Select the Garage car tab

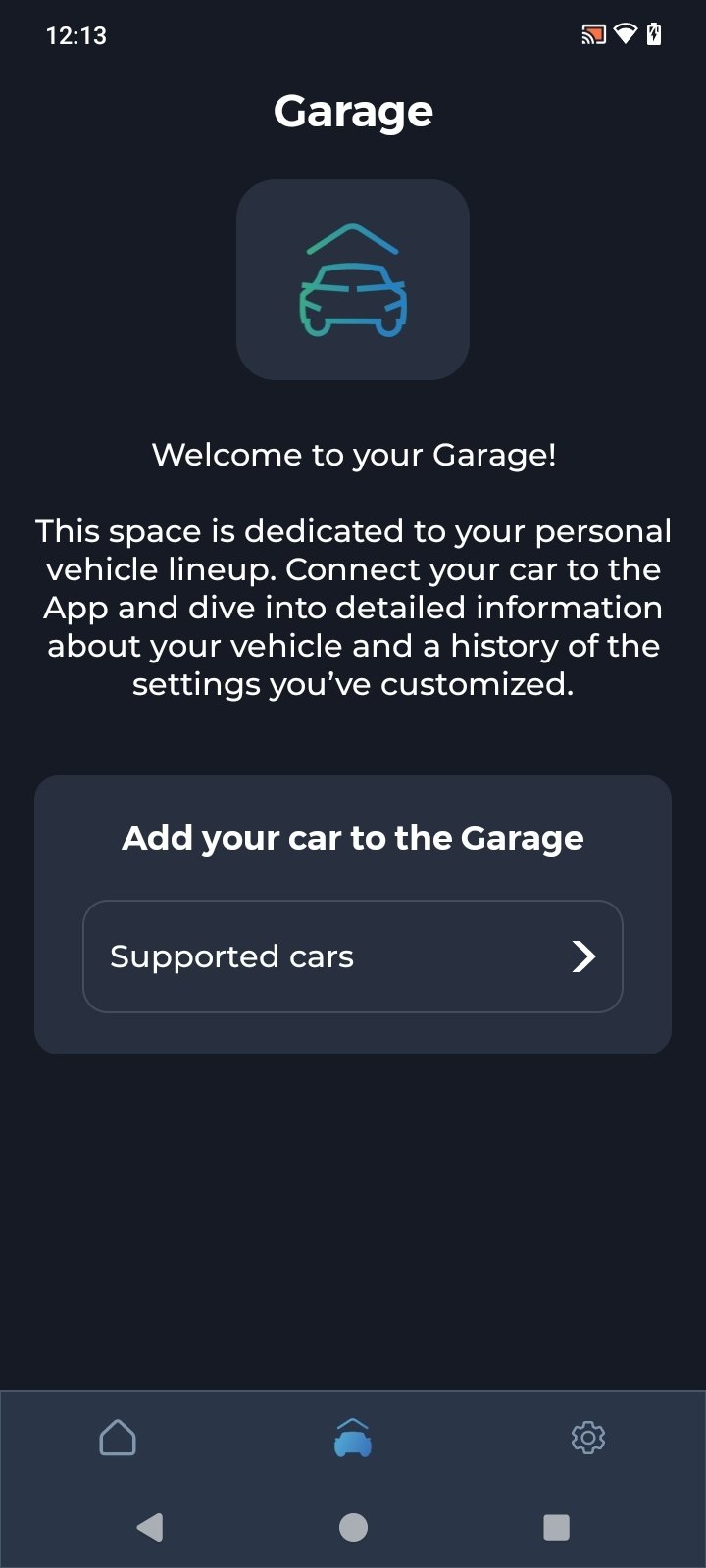353,1438
